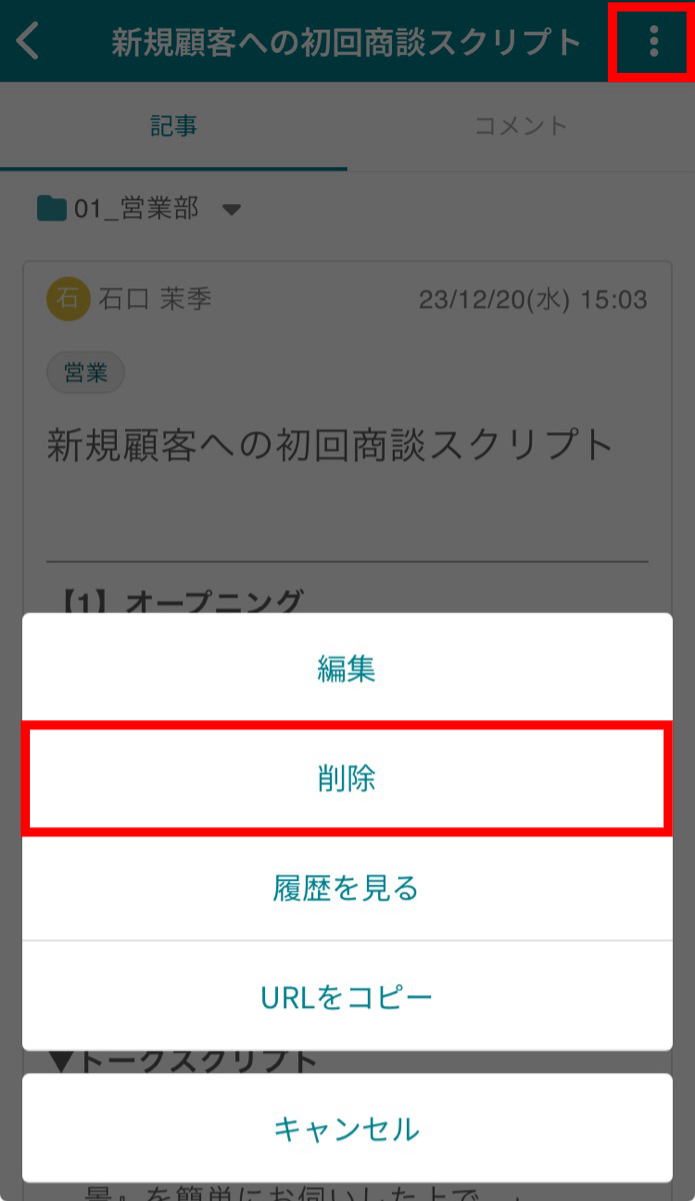Switch to the 記事 tab

[174, 126]
